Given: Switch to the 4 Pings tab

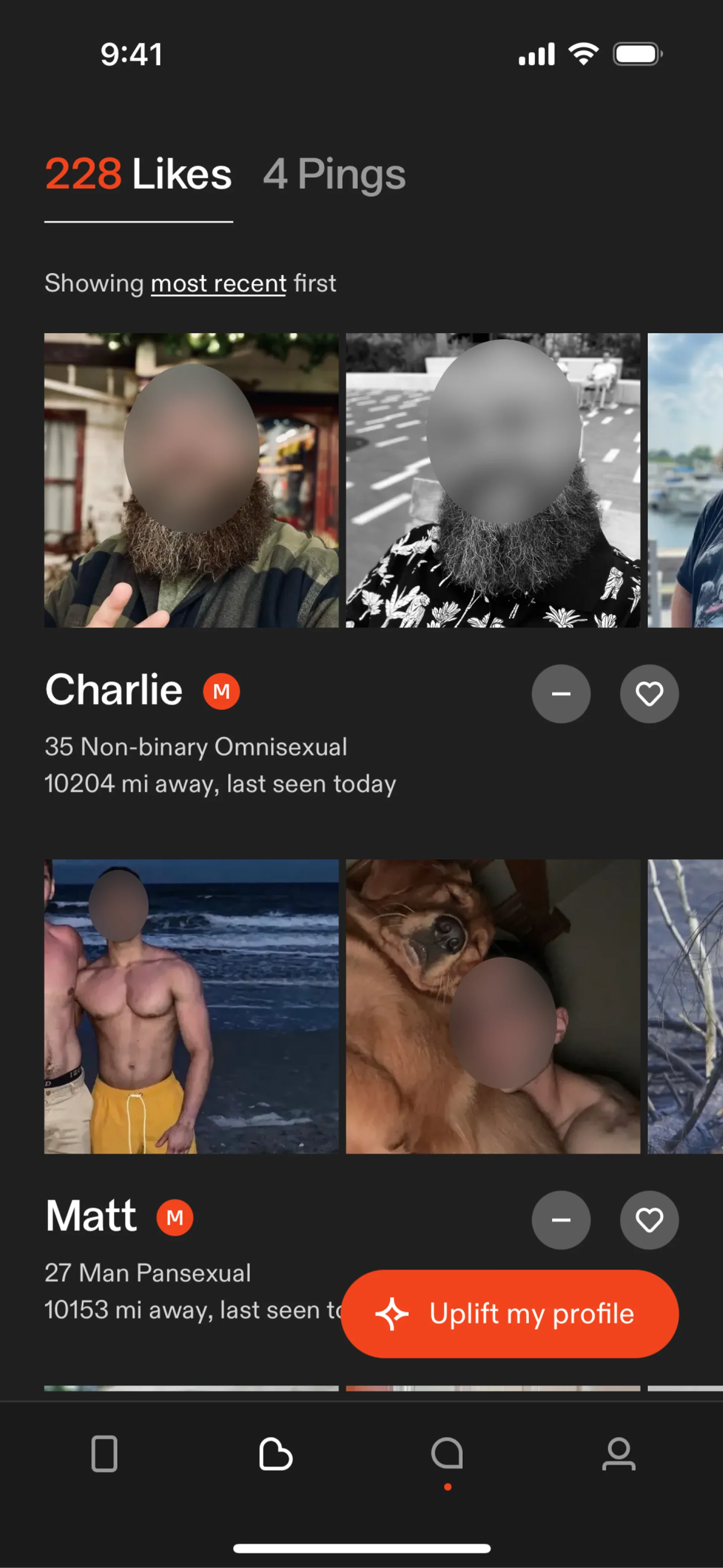Looking at the screenshot, I should (x=334, y=174).
